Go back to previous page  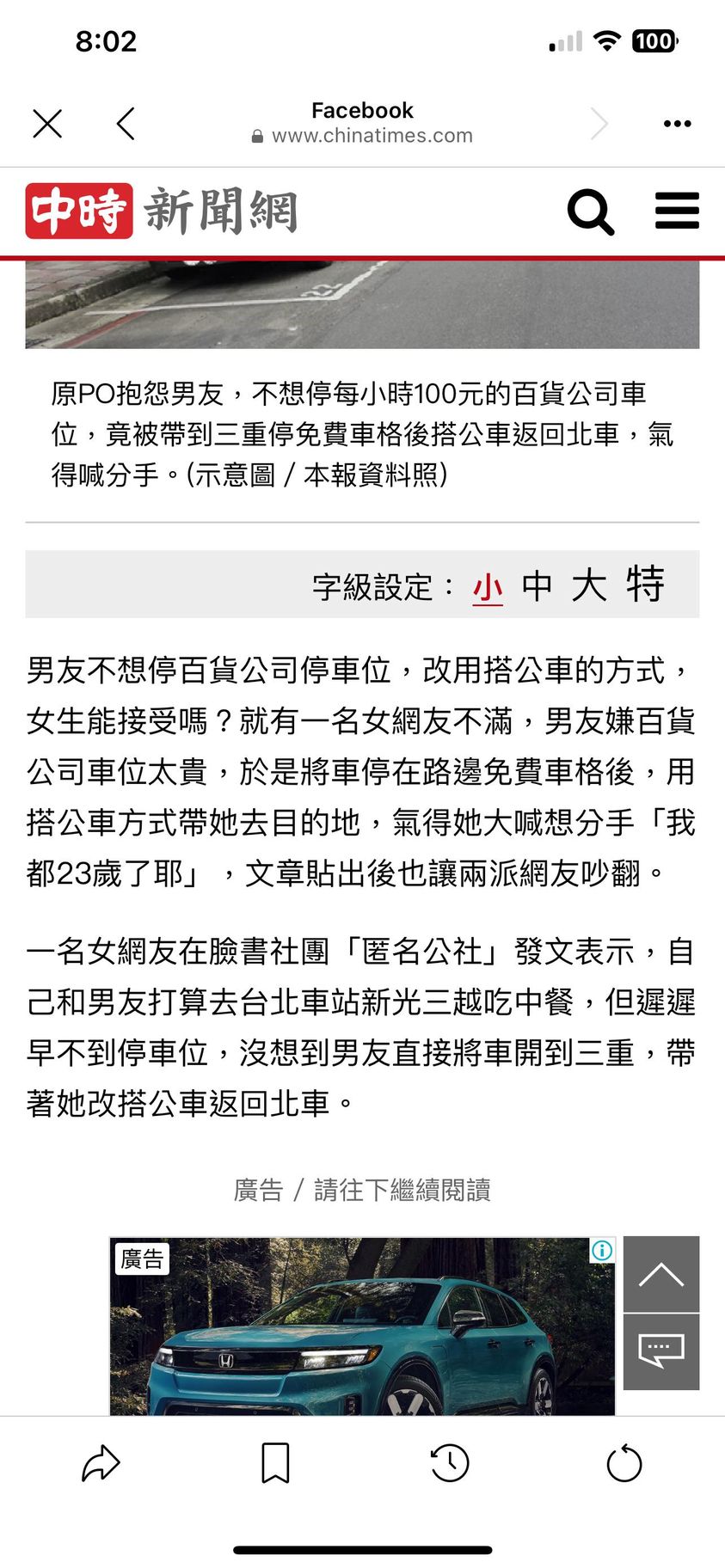pos(126,124)
